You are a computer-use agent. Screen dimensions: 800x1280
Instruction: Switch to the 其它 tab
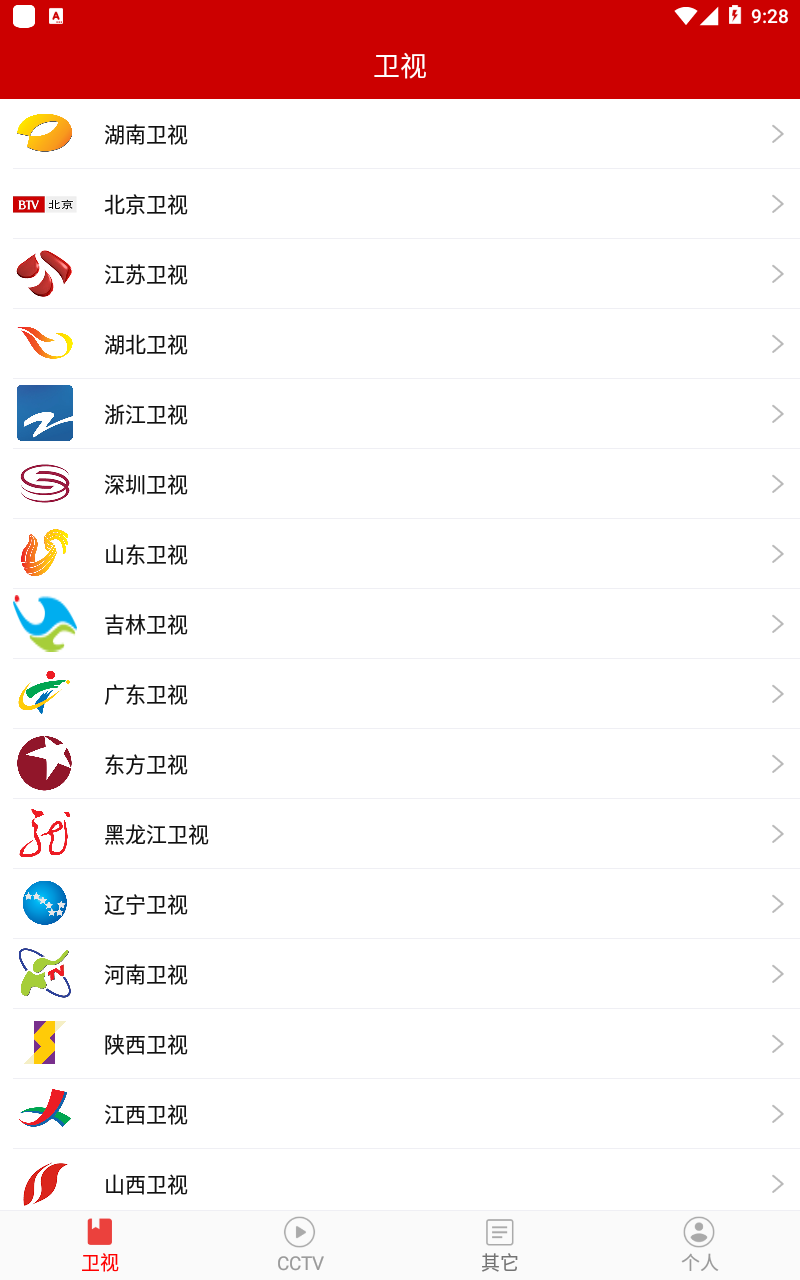point(500,1245)
